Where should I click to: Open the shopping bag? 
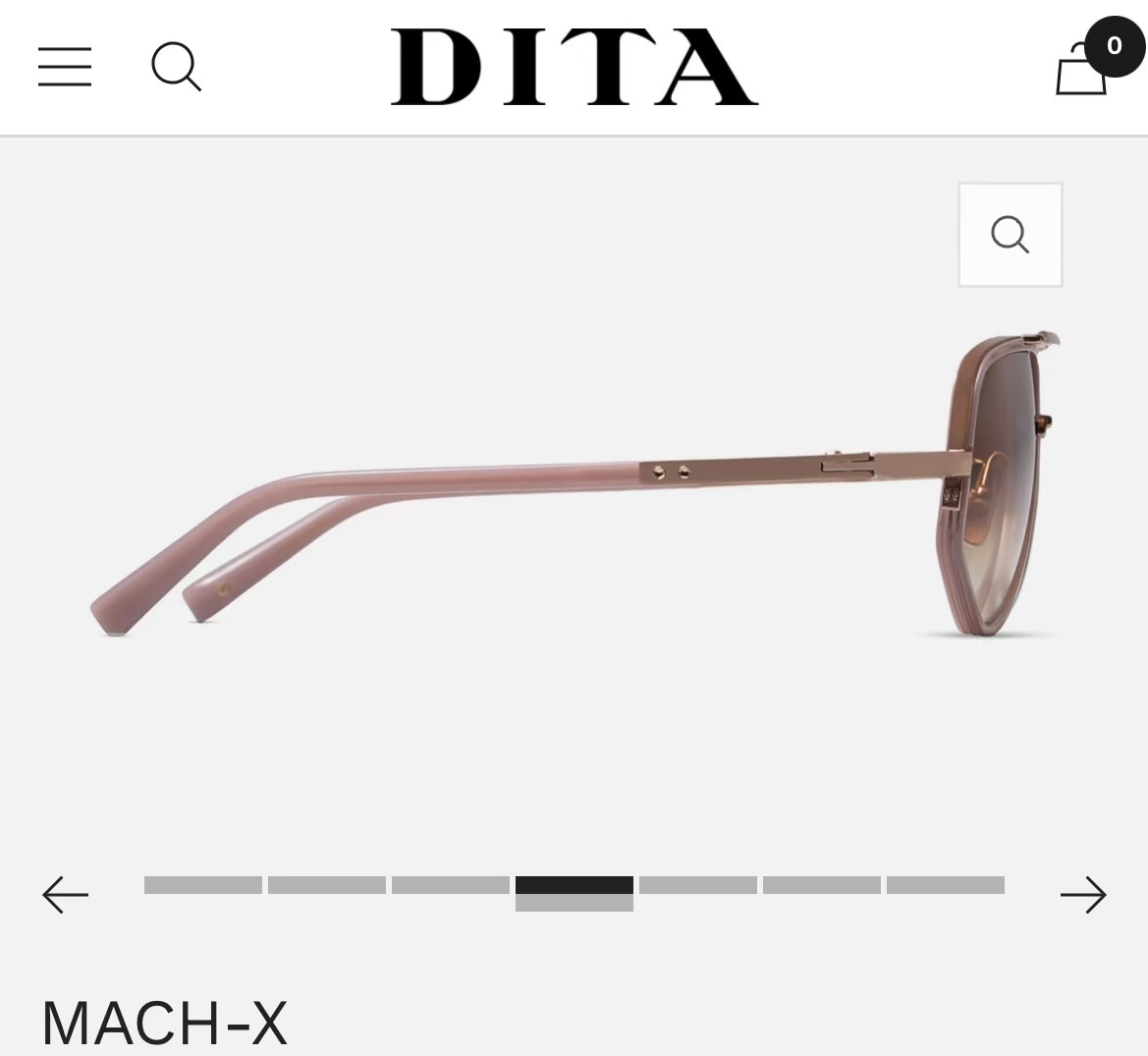click(x=1082, y=67)
